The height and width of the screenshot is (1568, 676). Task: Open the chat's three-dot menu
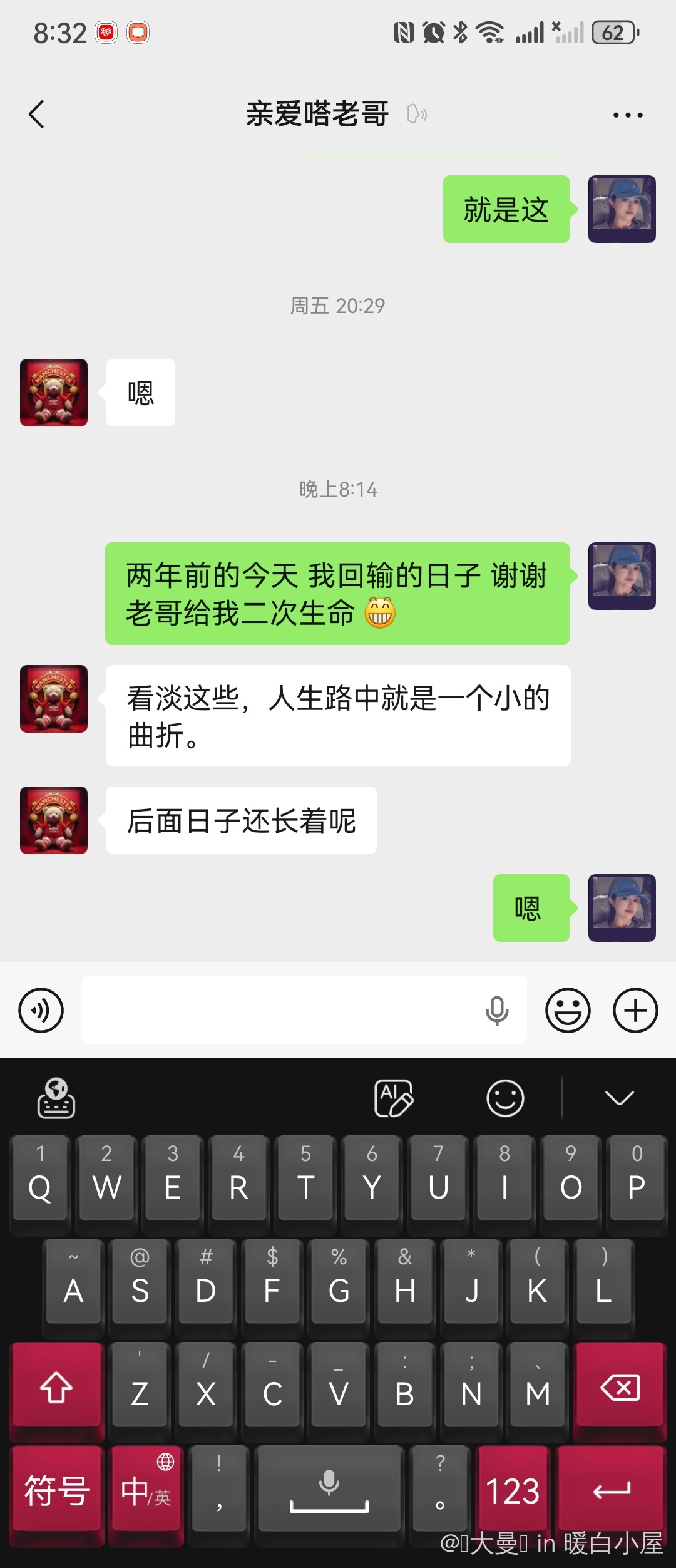point(628,115)
